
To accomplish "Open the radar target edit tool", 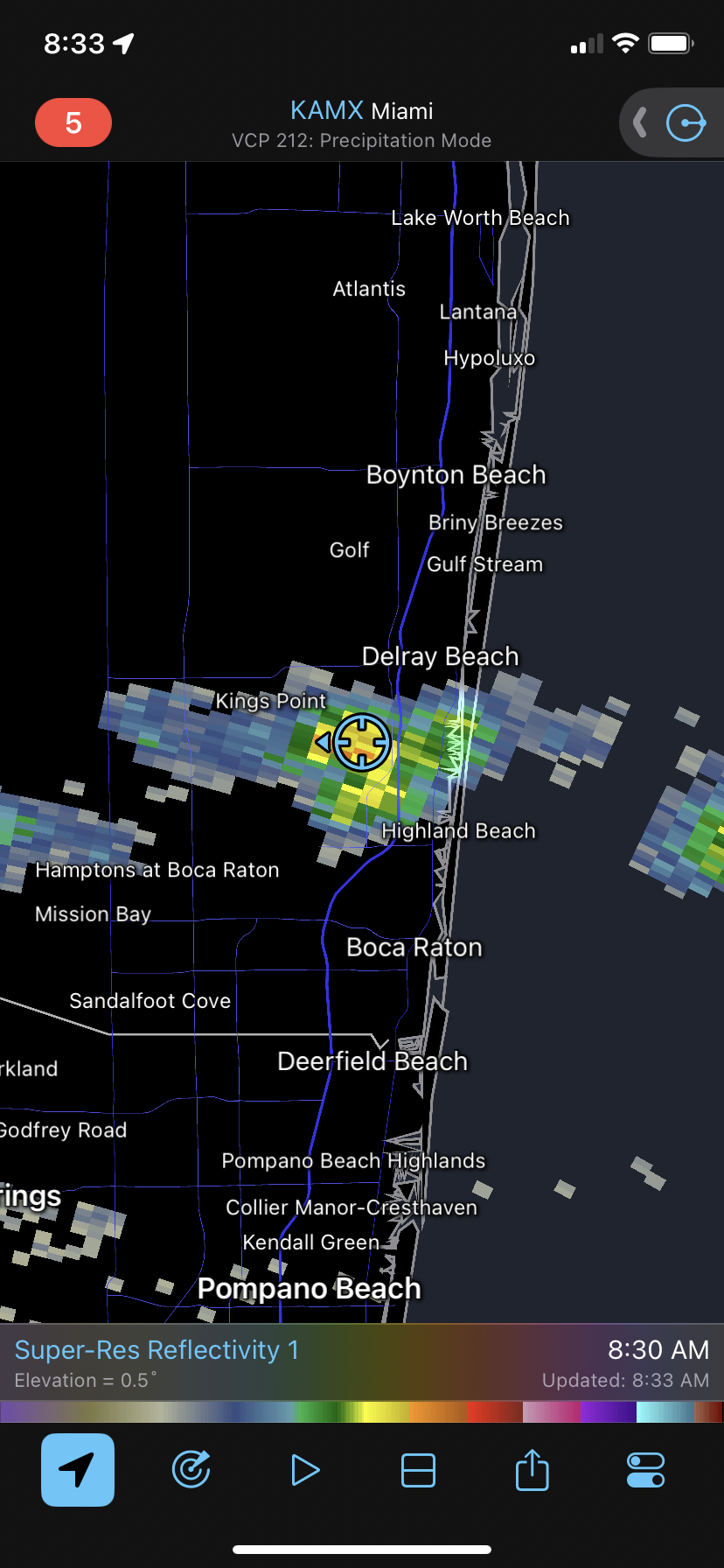I will [x=191, y=1470].
